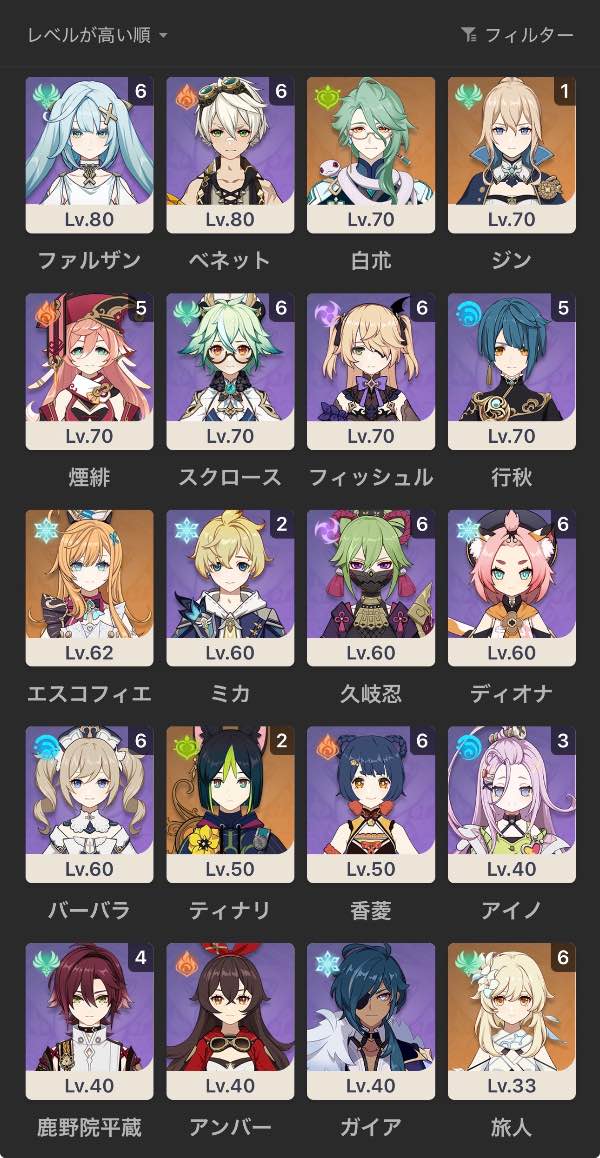
Task: View 白朮 character details
Action: pyautogui.click(x=371, y=155)
